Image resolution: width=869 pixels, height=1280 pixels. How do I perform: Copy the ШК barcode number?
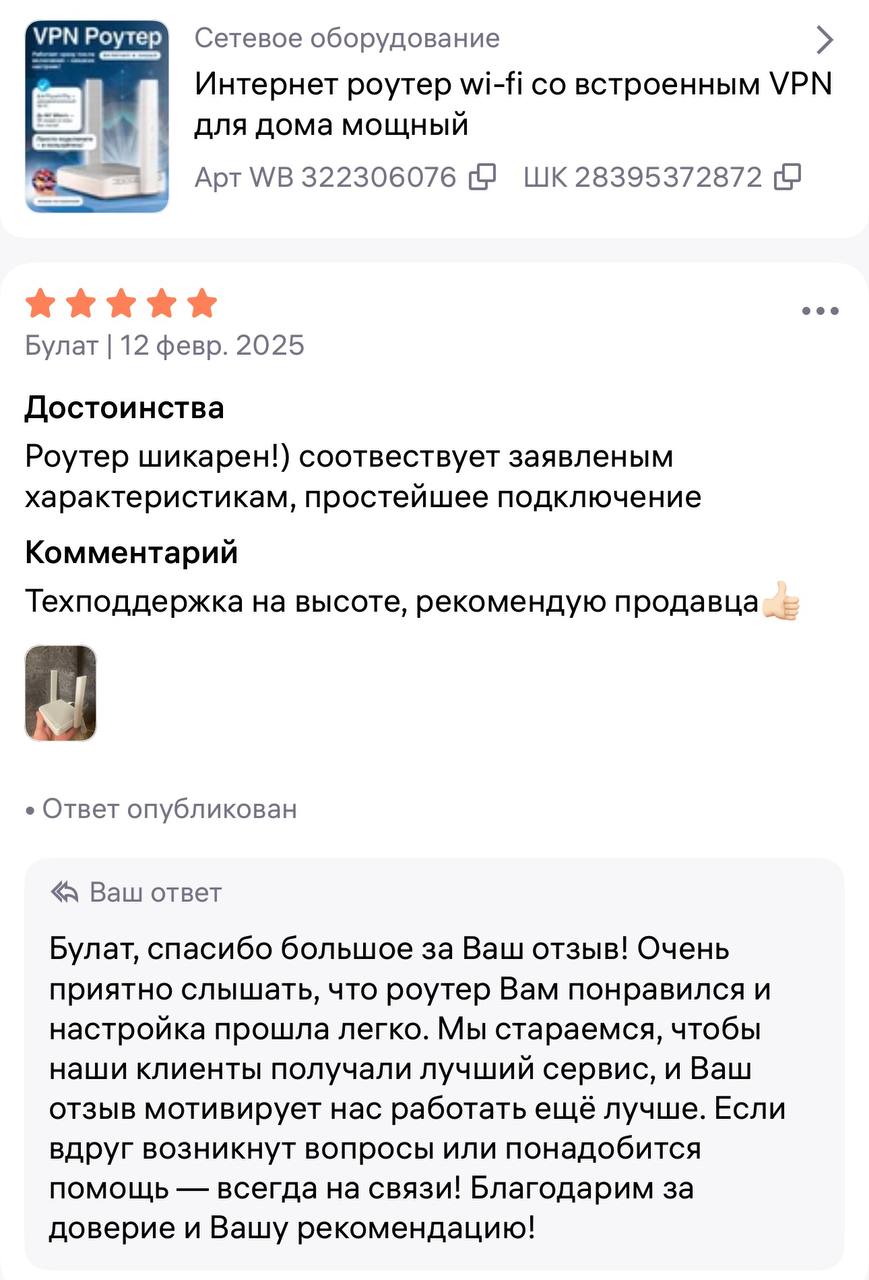coord(788,177)
